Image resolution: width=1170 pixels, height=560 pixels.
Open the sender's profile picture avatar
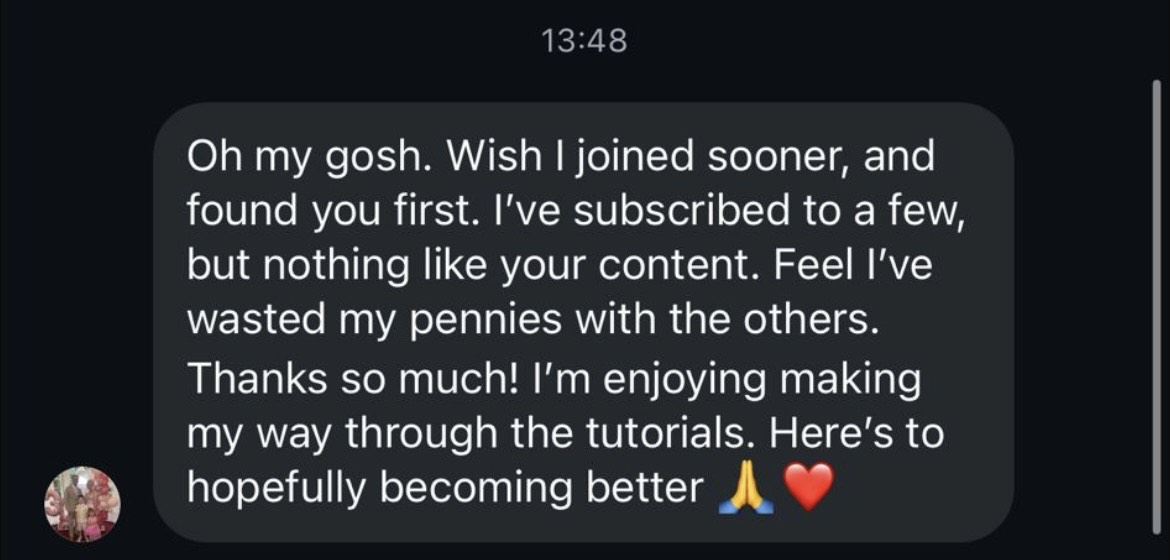82,505
